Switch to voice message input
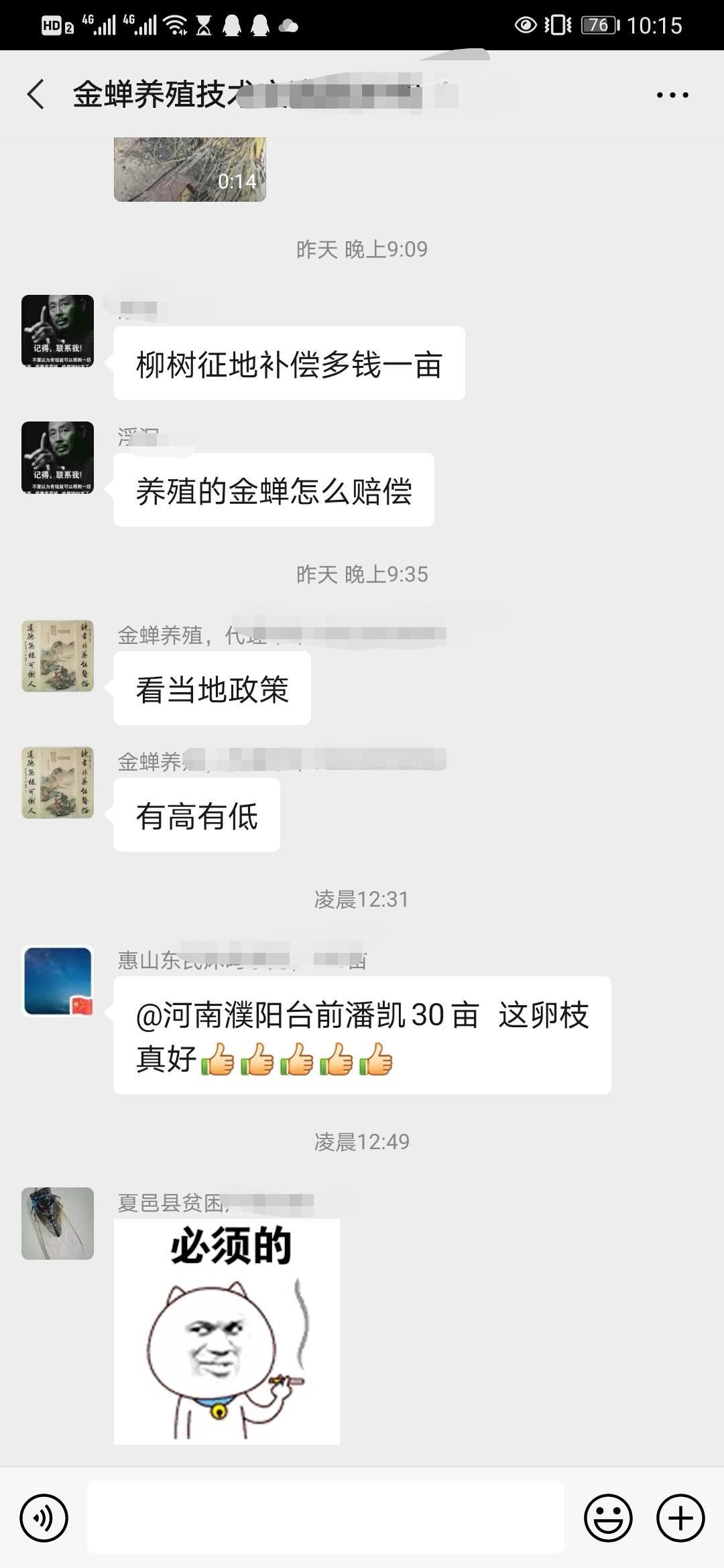This screenshot has height=1568, width=724. click(44, 1518)
